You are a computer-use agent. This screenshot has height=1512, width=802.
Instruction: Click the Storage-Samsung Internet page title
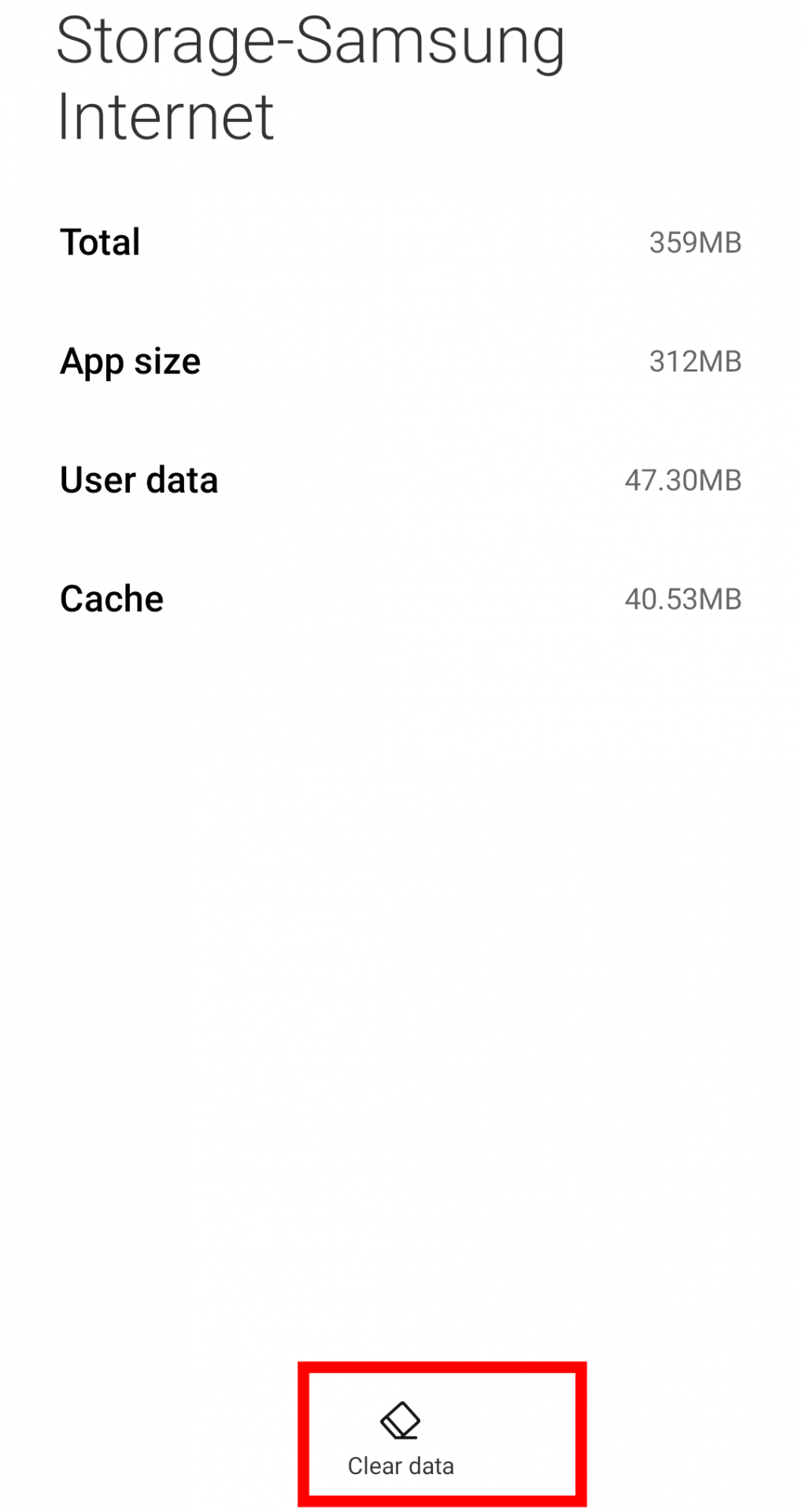tap(310, 75)
